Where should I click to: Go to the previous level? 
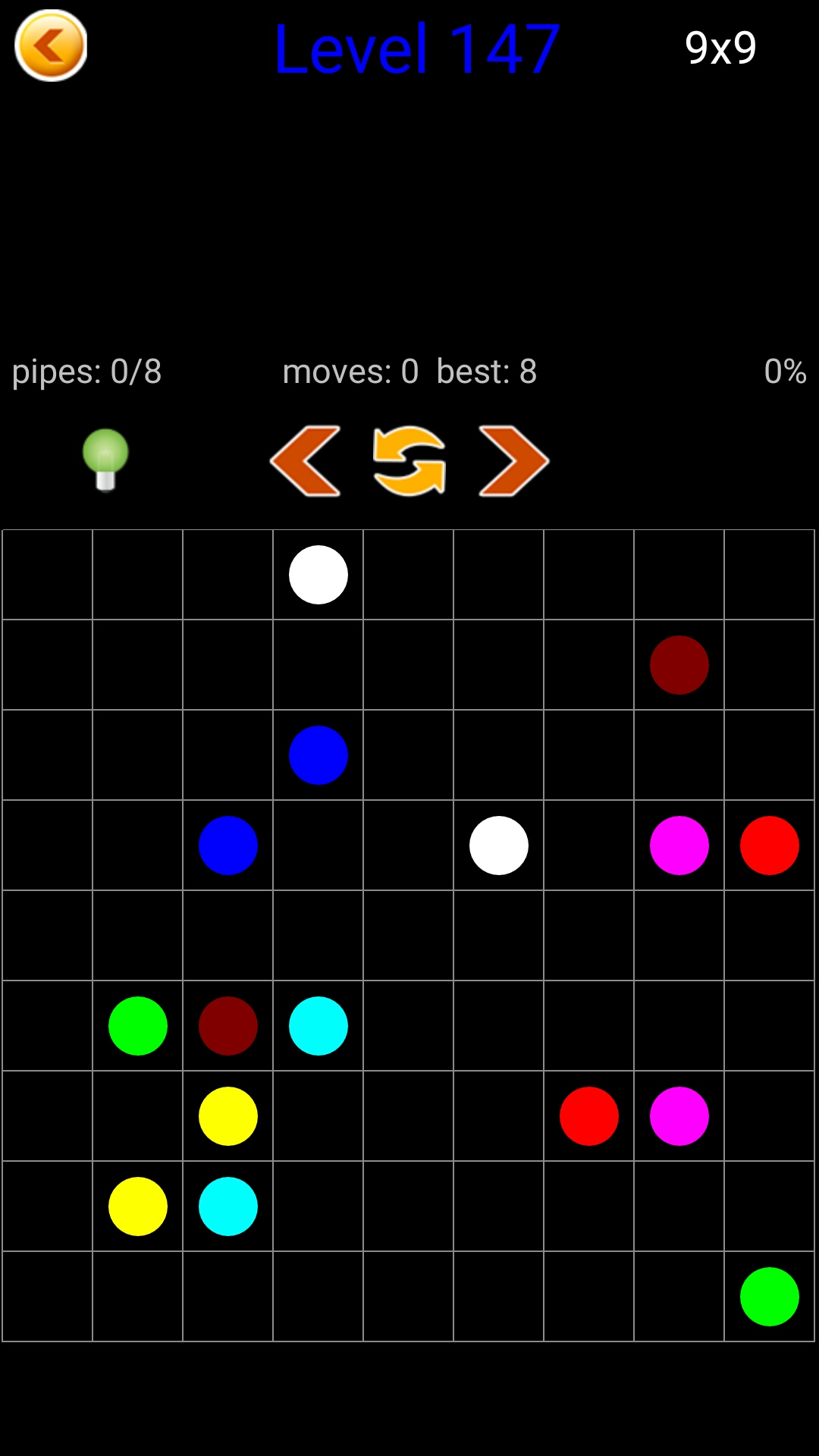coord(305,461)
